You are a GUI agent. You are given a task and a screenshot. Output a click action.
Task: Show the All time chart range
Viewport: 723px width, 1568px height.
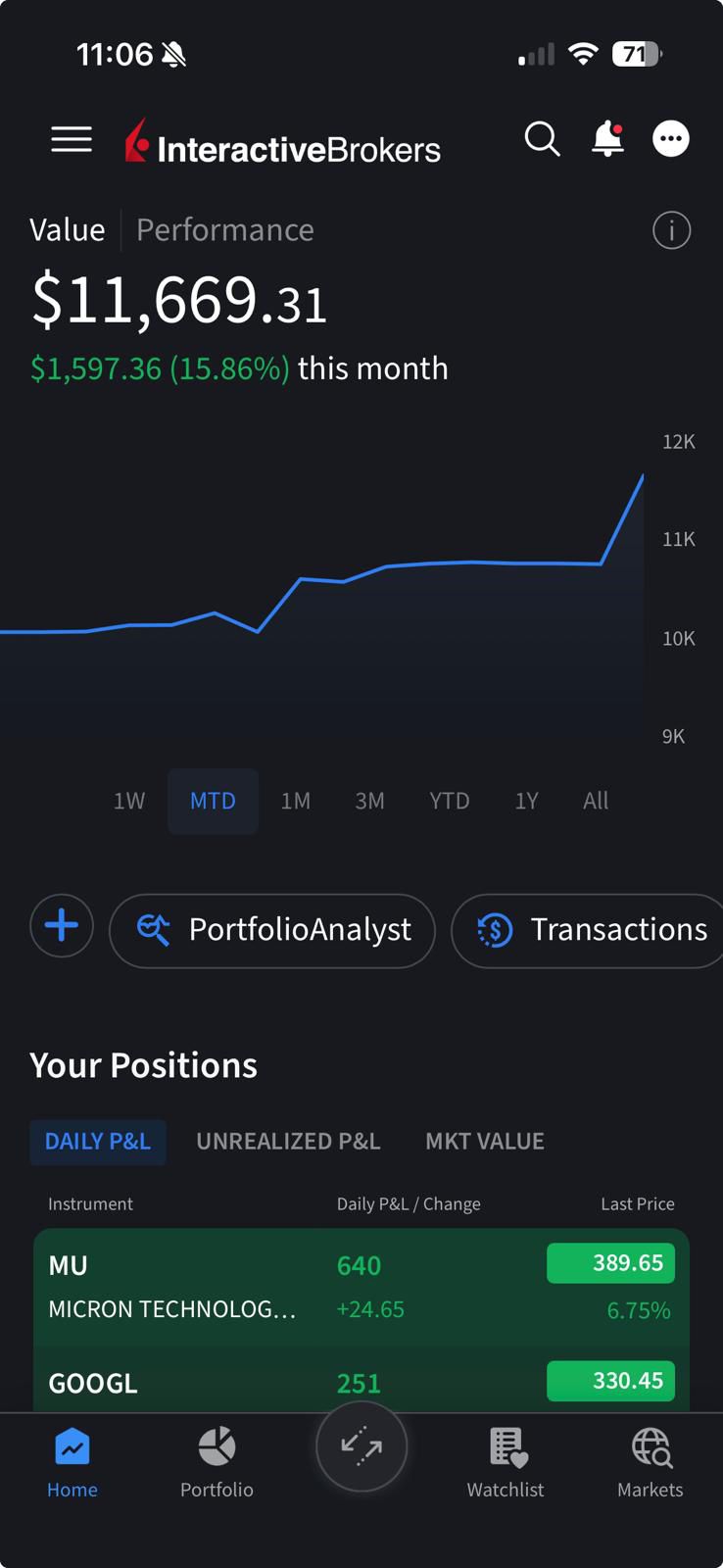tap(596, 801)
